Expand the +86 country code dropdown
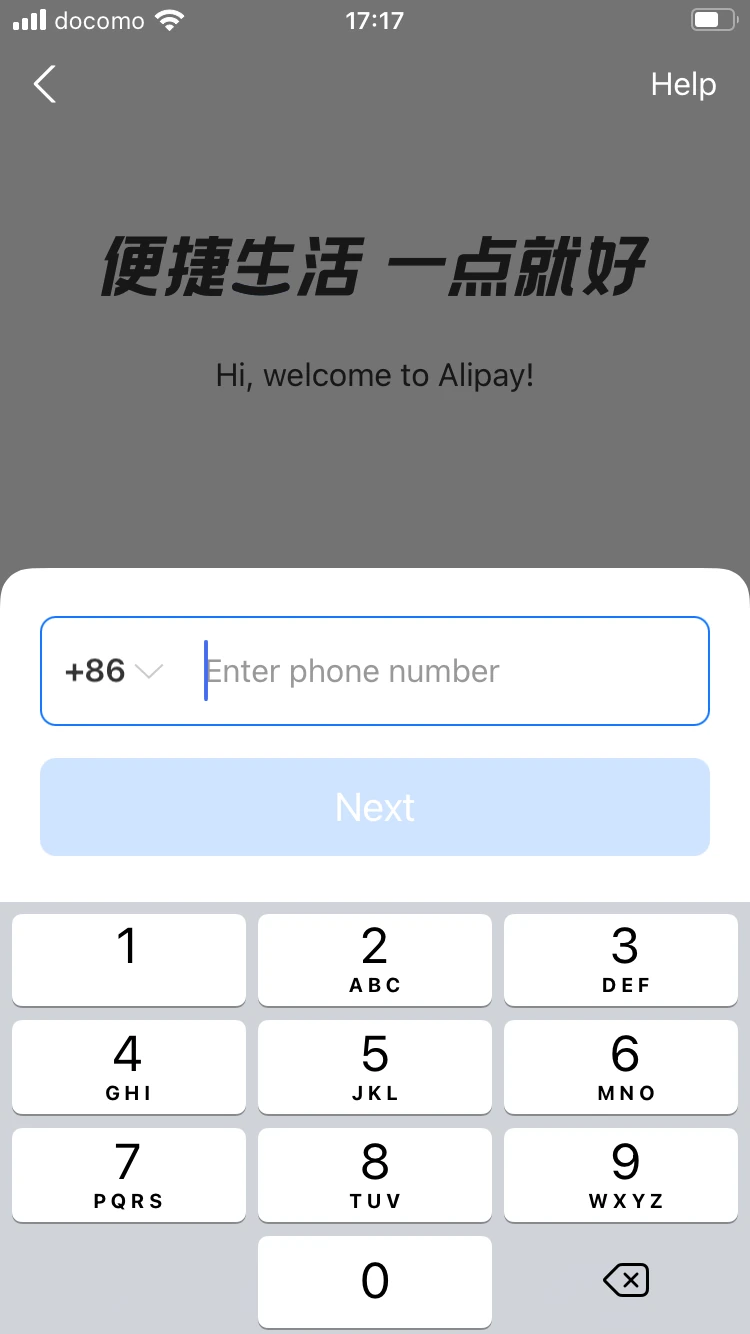750x1334 pixels. click(x=113, y=671)
